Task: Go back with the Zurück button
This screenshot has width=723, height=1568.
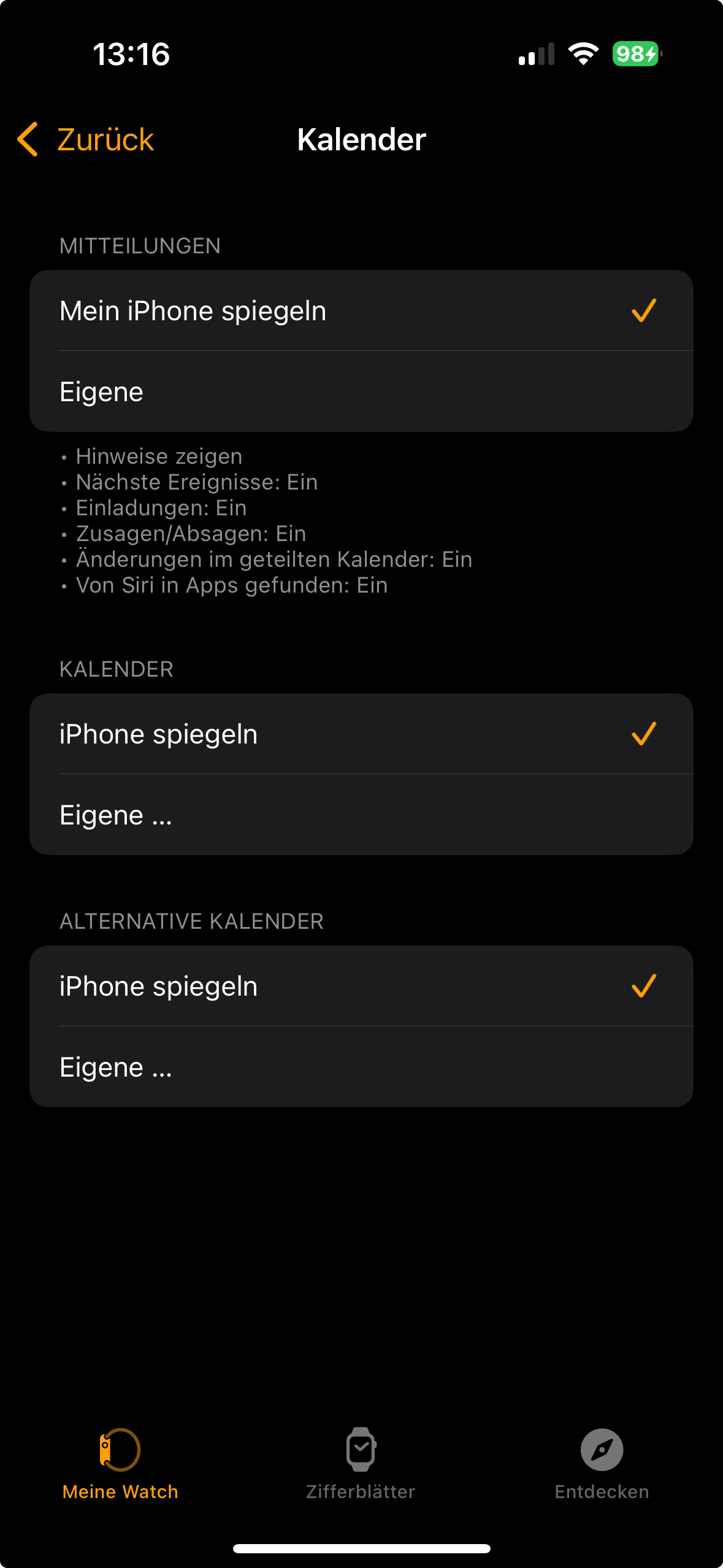Action: [x=86, y=140]
